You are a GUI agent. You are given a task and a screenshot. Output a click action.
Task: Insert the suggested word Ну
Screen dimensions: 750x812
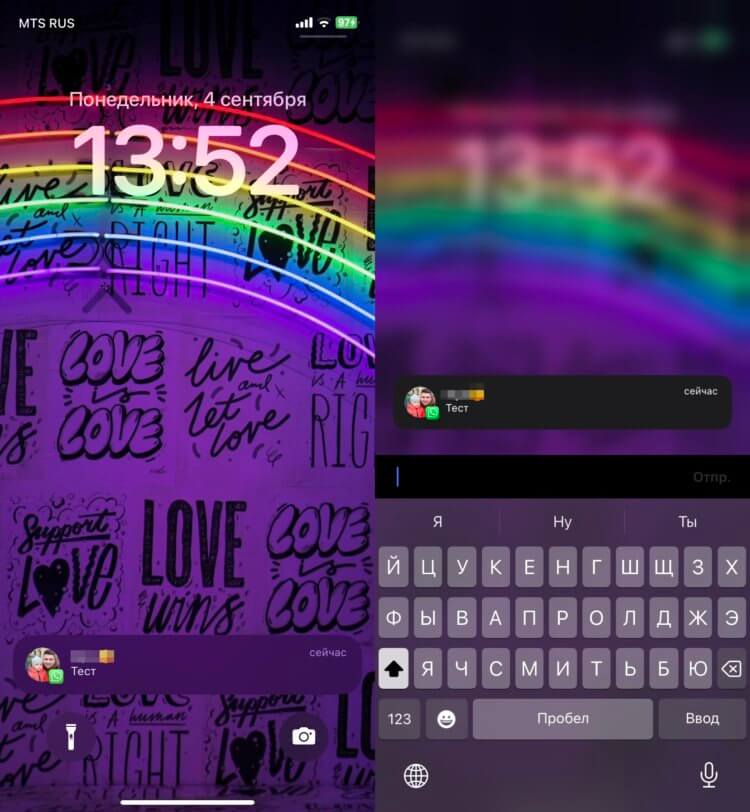(x=562, y=522)
